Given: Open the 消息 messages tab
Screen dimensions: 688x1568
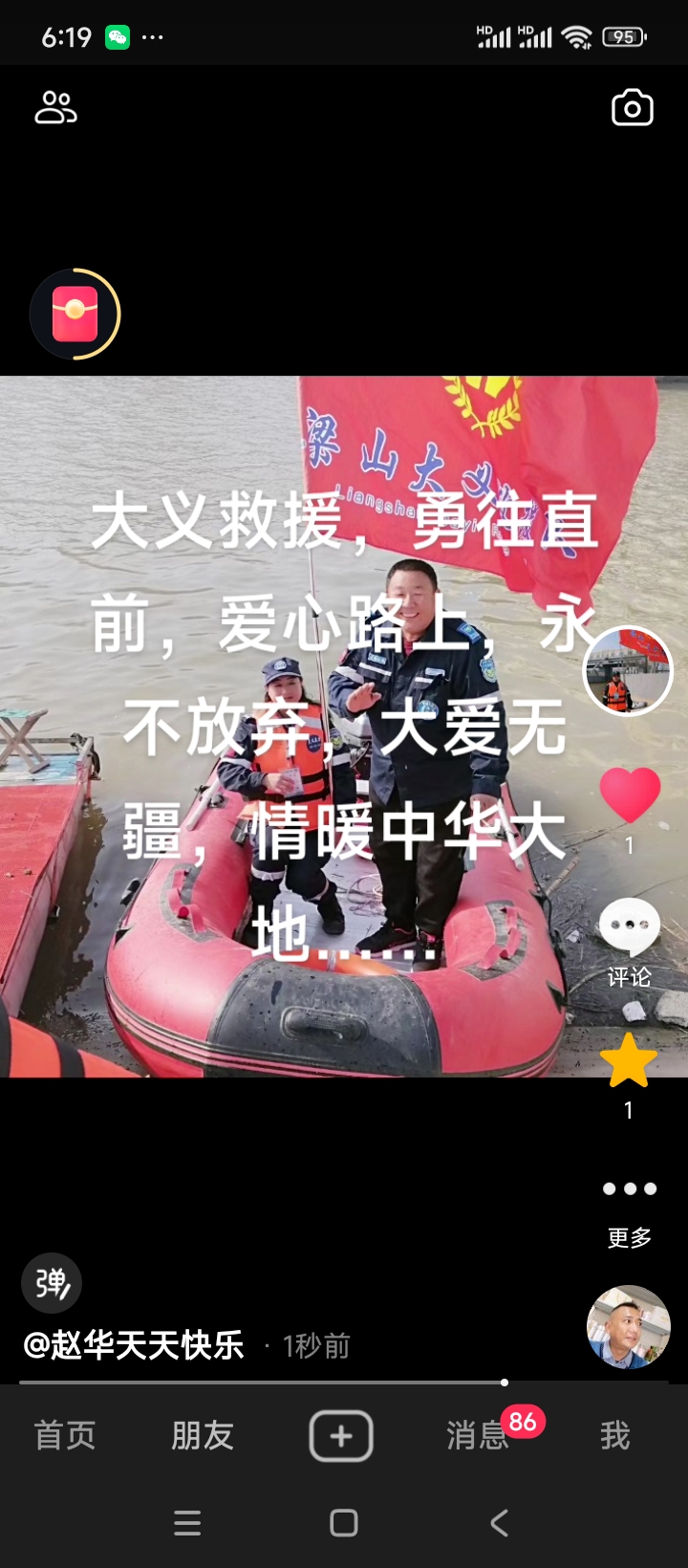Looking at the screenshot, I should (x=478, y=1435).
